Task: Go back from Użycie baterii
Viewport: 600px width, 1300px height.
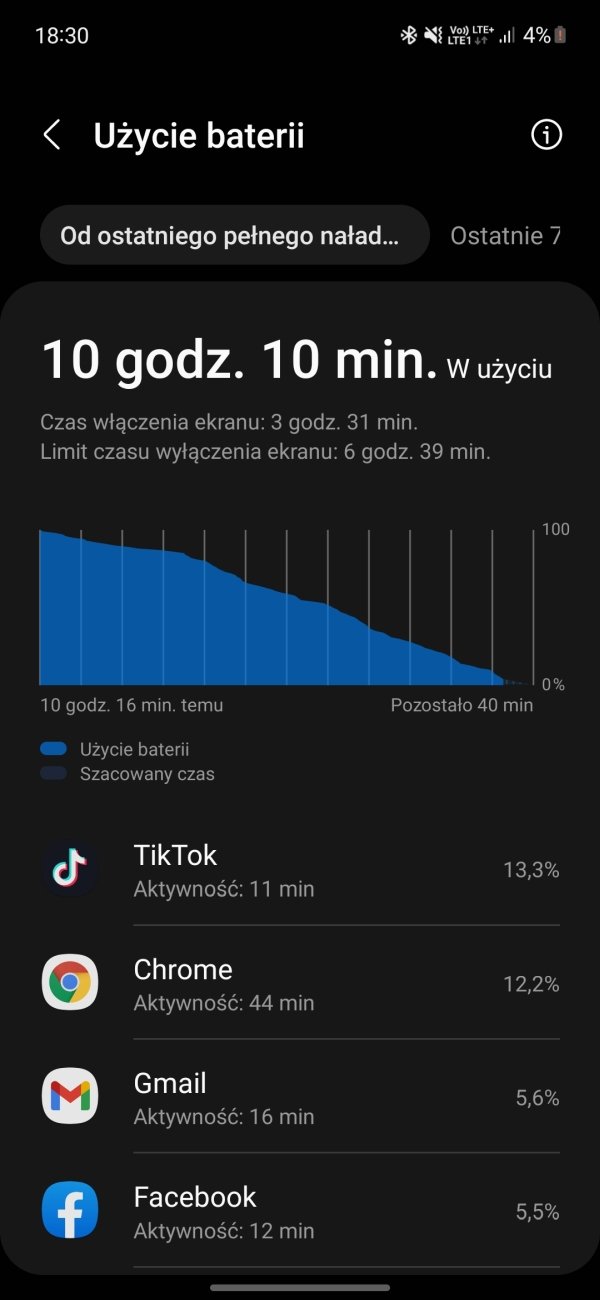Action: [52, 136]
